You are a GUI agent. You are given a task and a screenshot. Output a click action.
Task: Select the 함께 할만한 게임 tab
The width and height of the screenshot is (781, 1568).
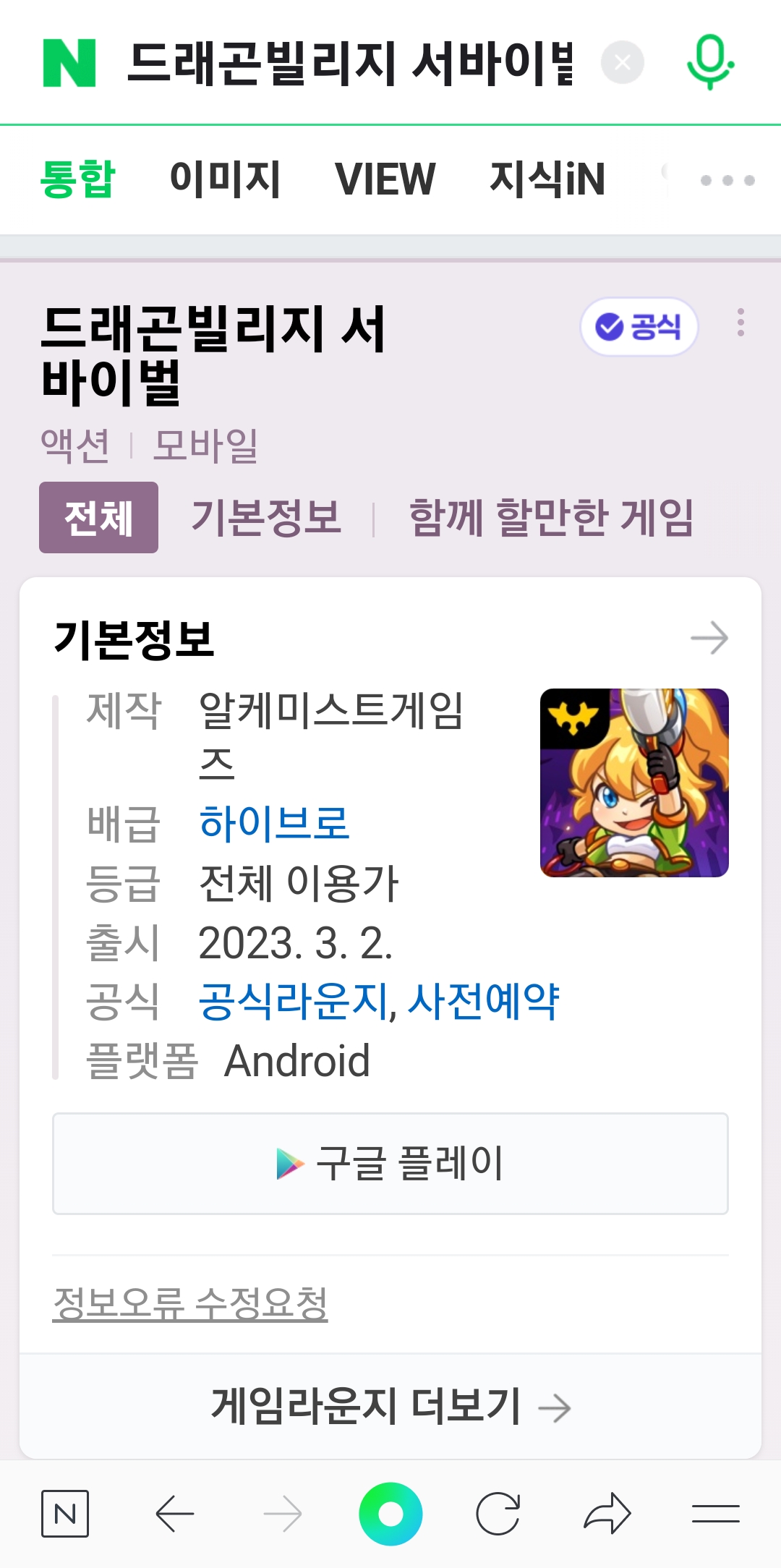[551, 518]
